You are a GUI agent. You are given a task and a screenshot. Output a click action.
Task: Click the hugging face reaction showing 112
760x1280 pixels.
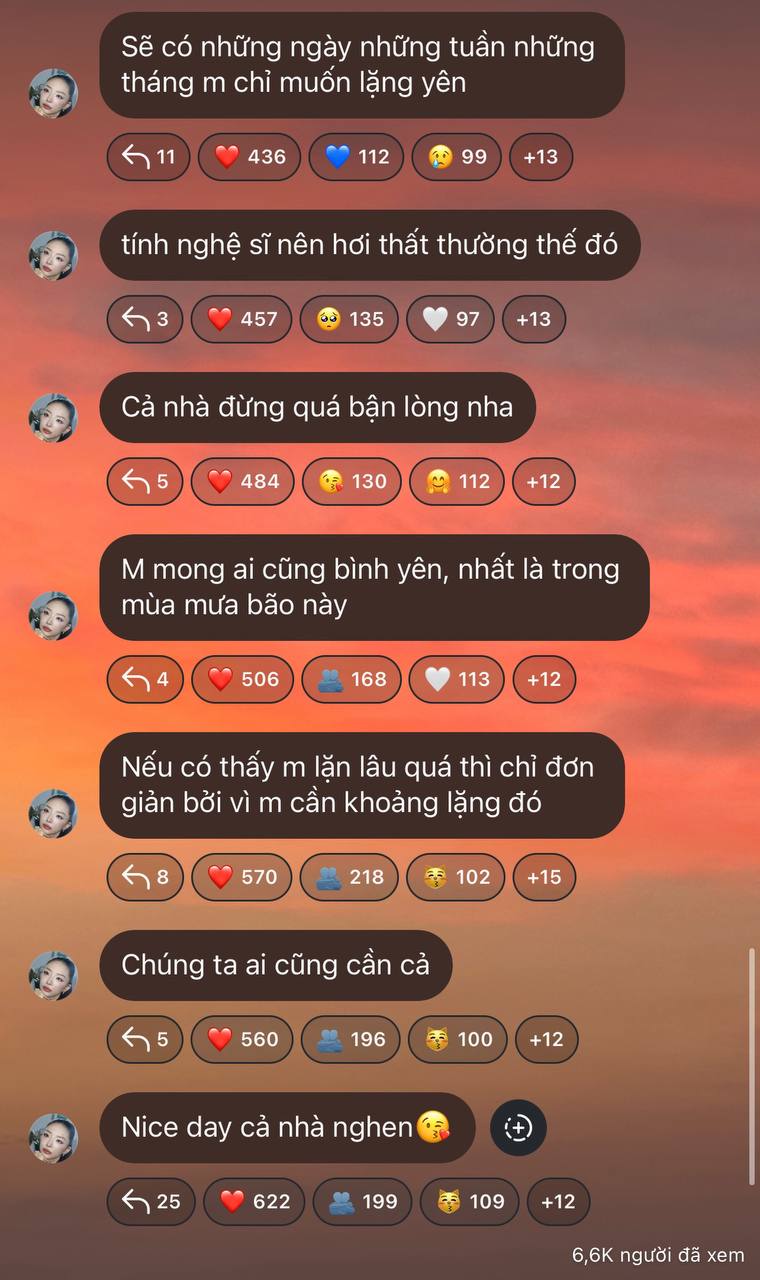coord(456,481)
